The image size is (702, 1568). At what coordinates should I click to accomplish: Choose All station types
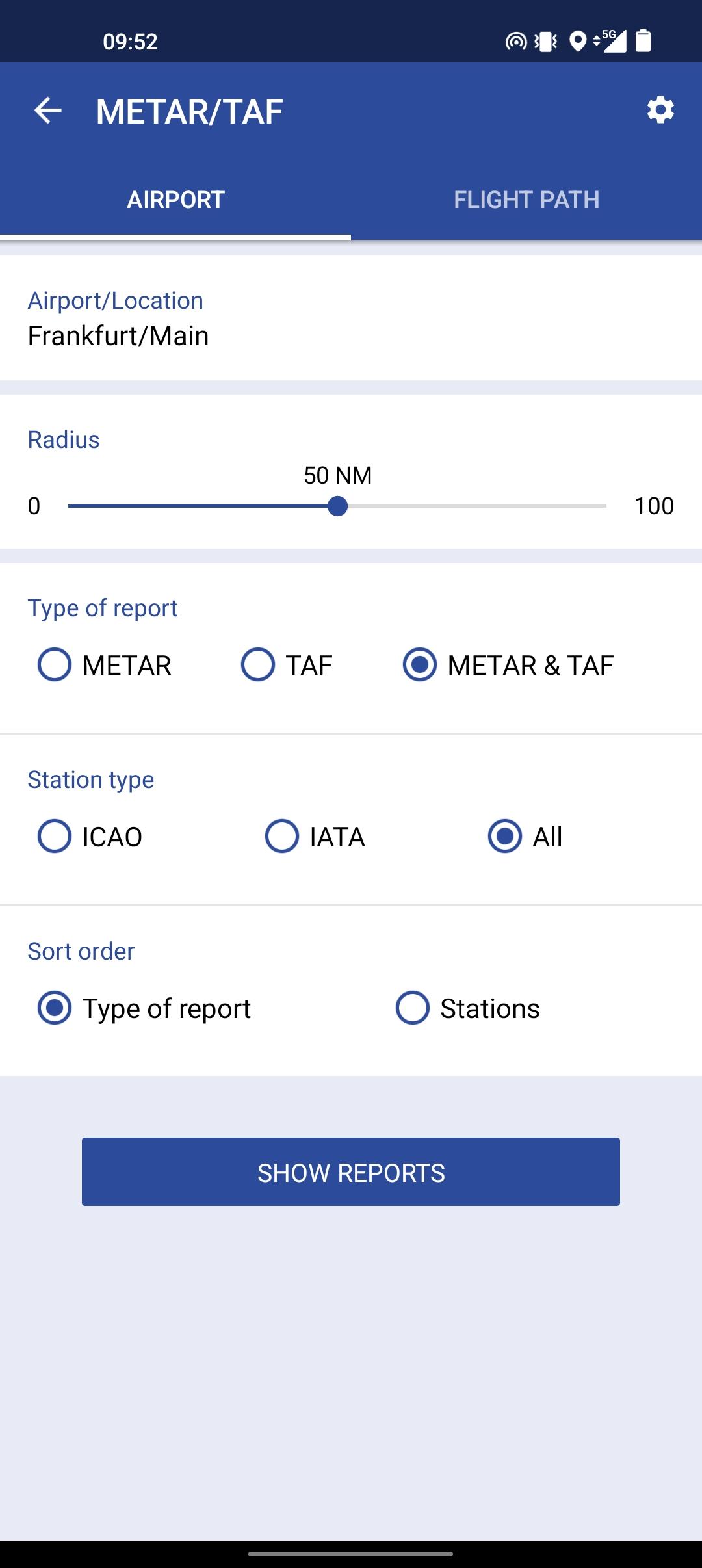pyautogui.click(x=525, y=837)
